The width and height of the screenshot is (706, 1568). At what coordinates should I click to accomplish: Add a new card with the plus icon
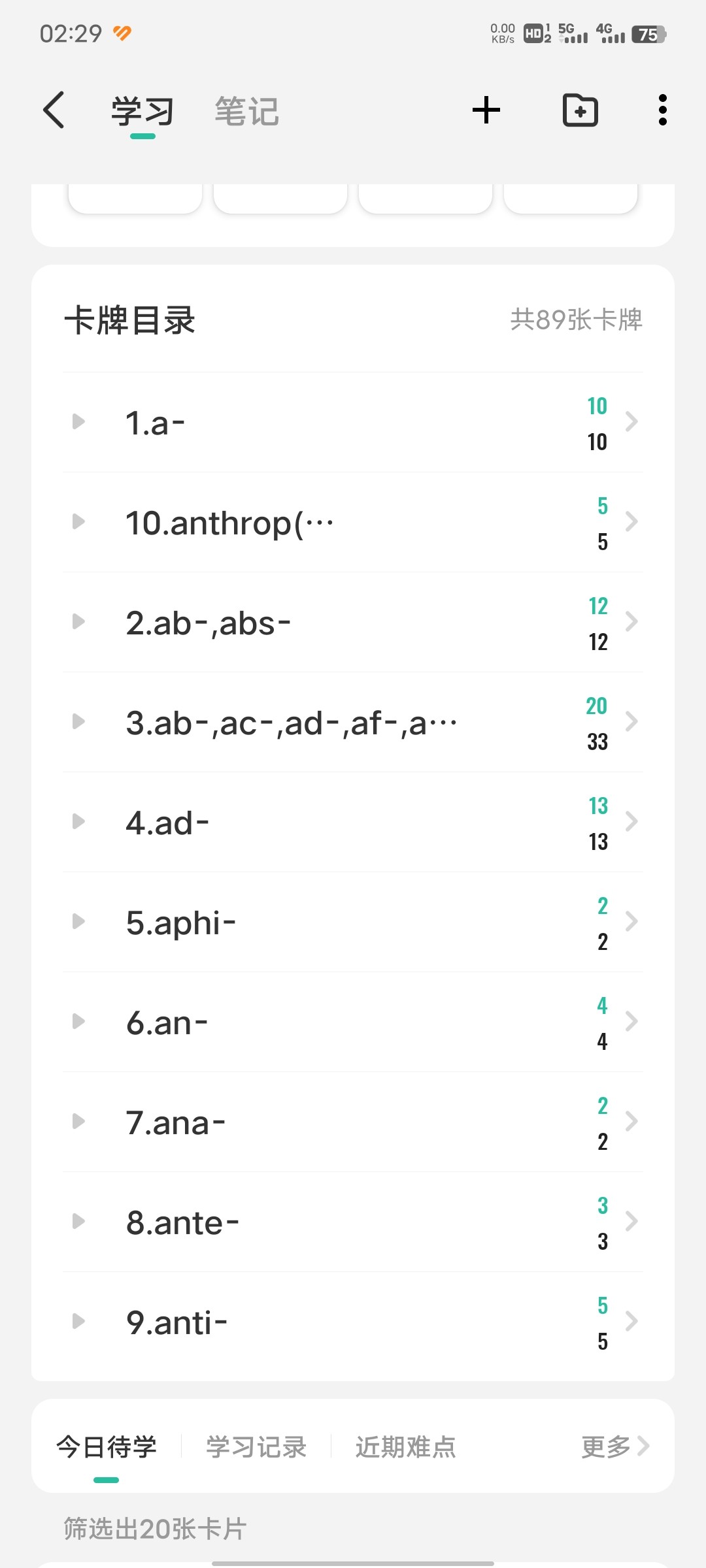point(486,110)
